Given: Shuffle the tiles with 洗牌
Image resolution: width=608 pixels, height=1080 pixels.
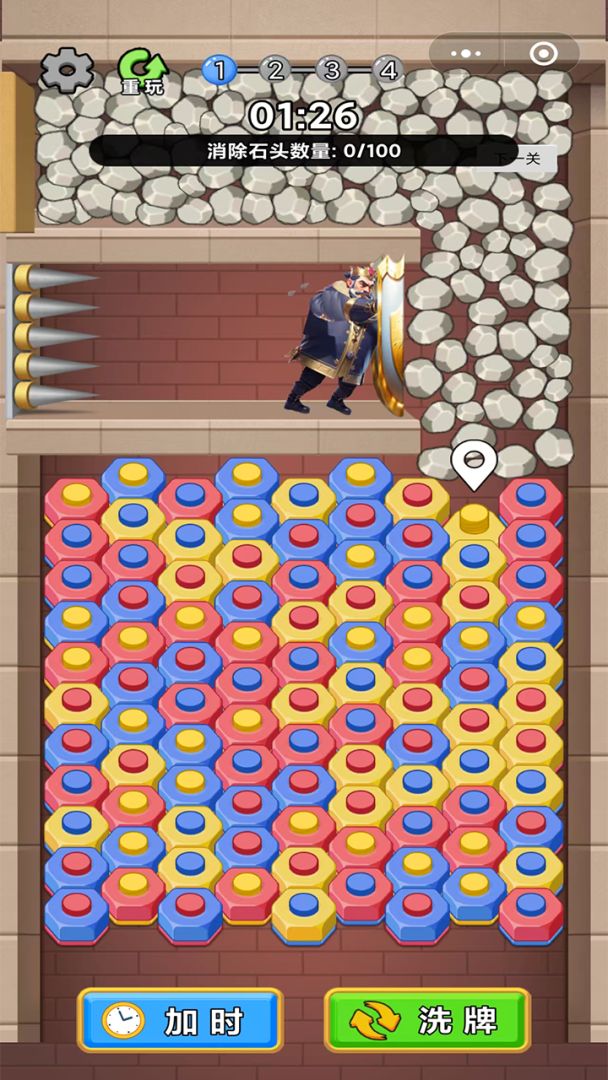Looking at the screenshot, I should 427,1021.
